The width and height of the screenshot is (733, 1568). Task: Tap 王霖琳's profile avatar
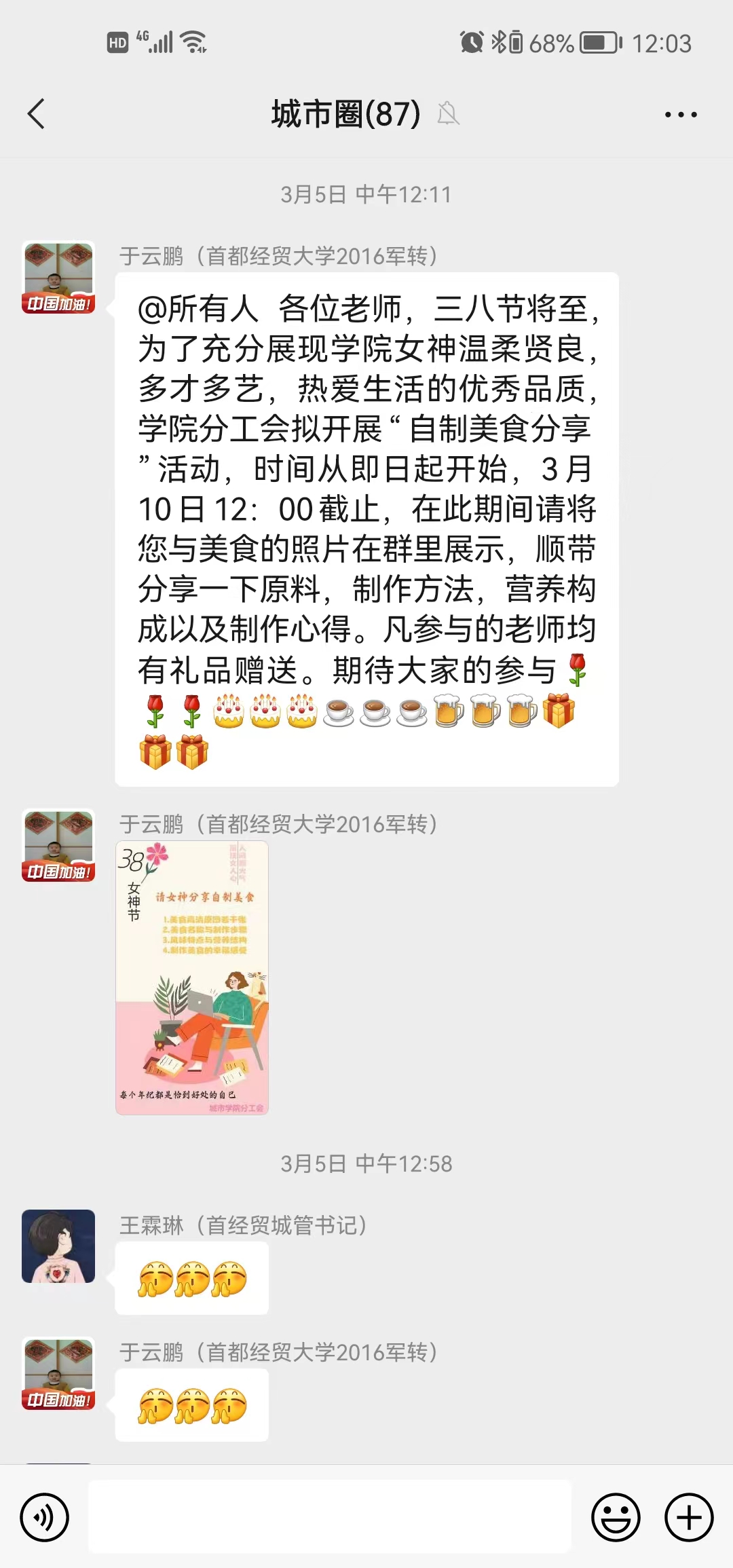tap(58, 1246)
